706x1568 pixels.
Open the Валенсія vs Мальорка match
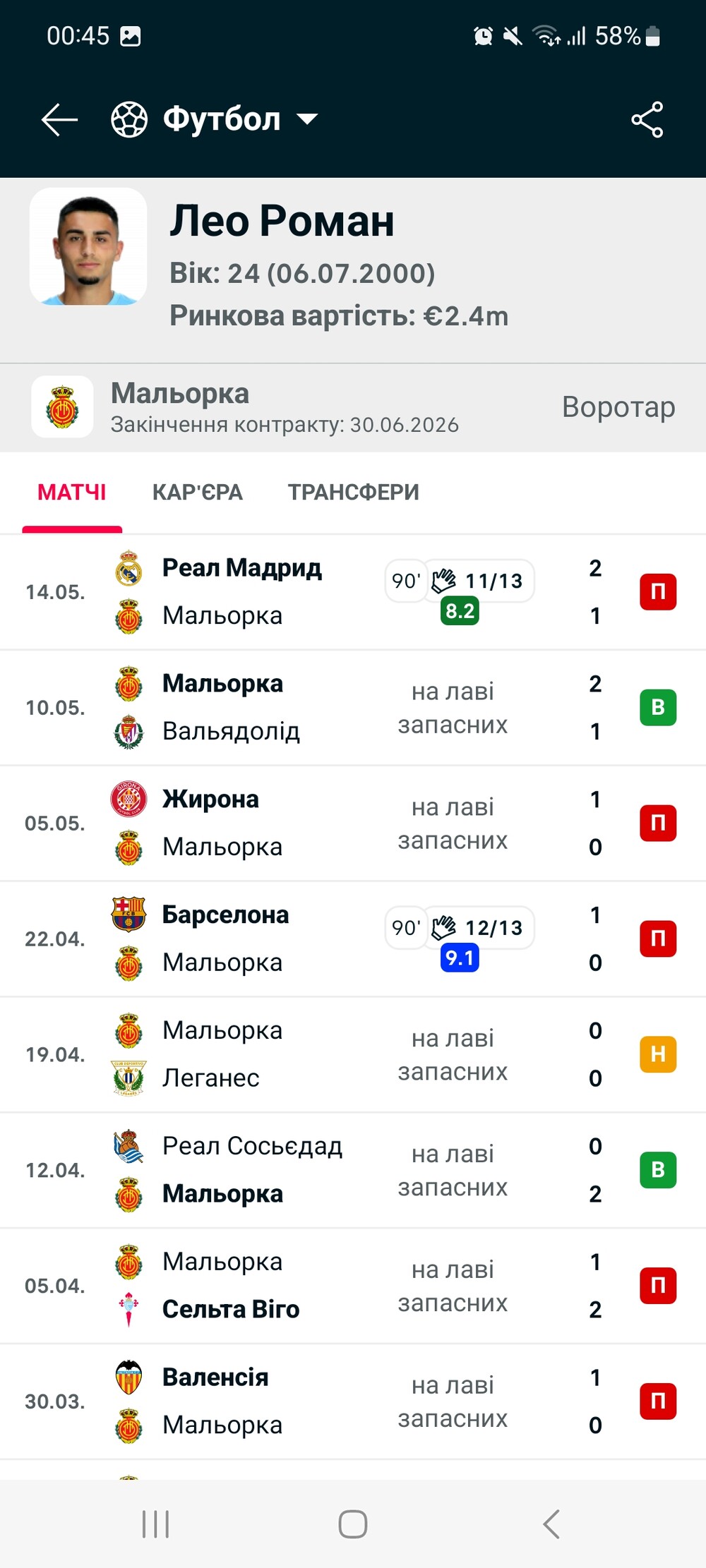point(353,1402)
